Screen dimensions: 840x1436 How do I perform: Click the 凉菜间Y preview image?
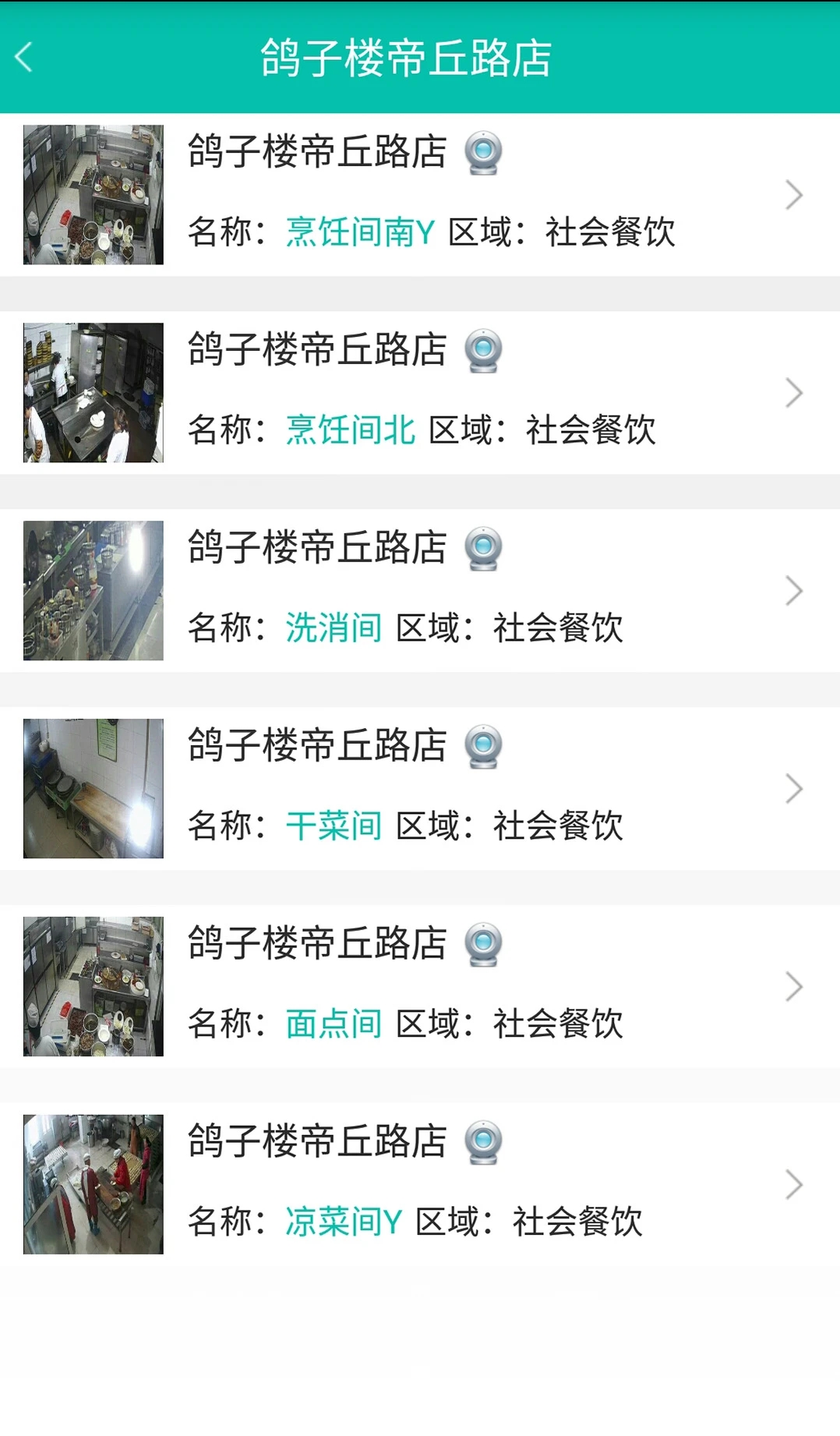coord(93,1184)
